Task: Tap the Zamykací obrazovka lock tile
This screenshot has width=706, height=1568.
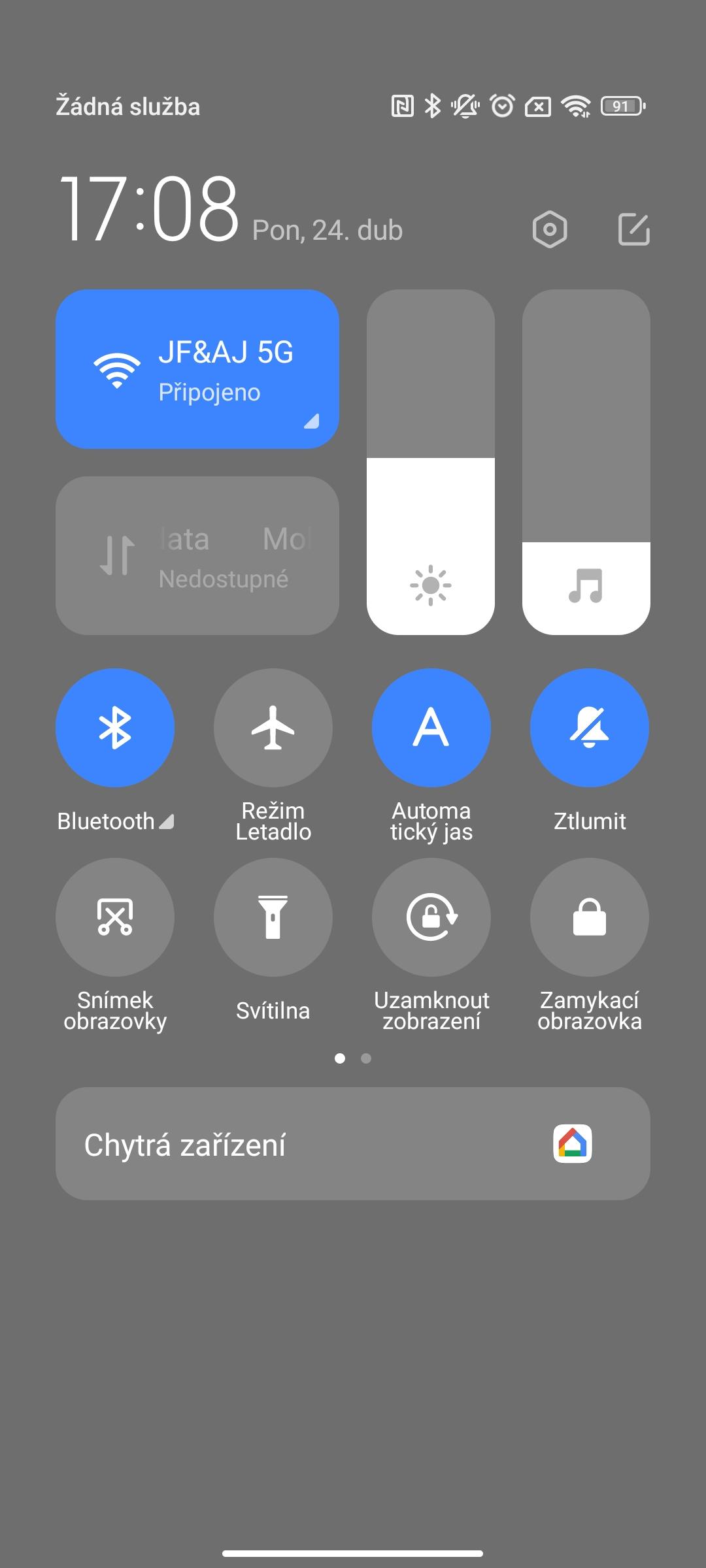Action: (590, 917)
